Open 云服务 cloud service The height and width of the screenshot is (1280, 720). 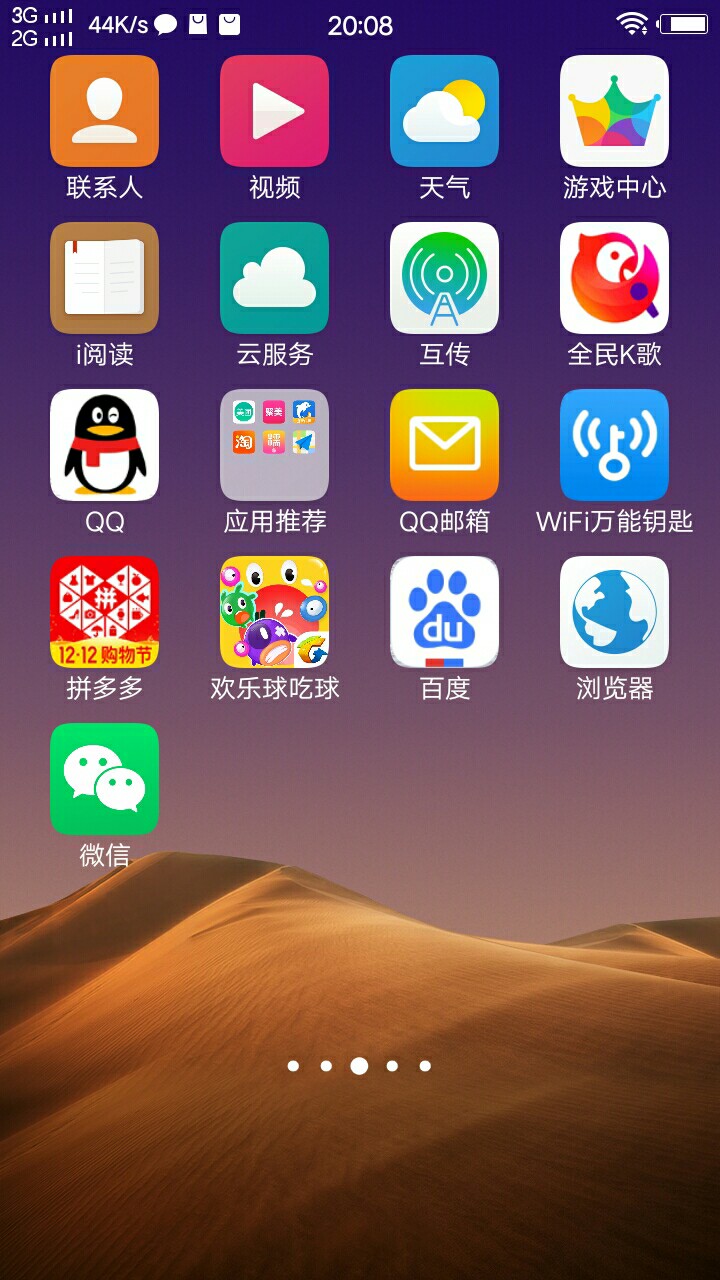click(x=274, y=278)
